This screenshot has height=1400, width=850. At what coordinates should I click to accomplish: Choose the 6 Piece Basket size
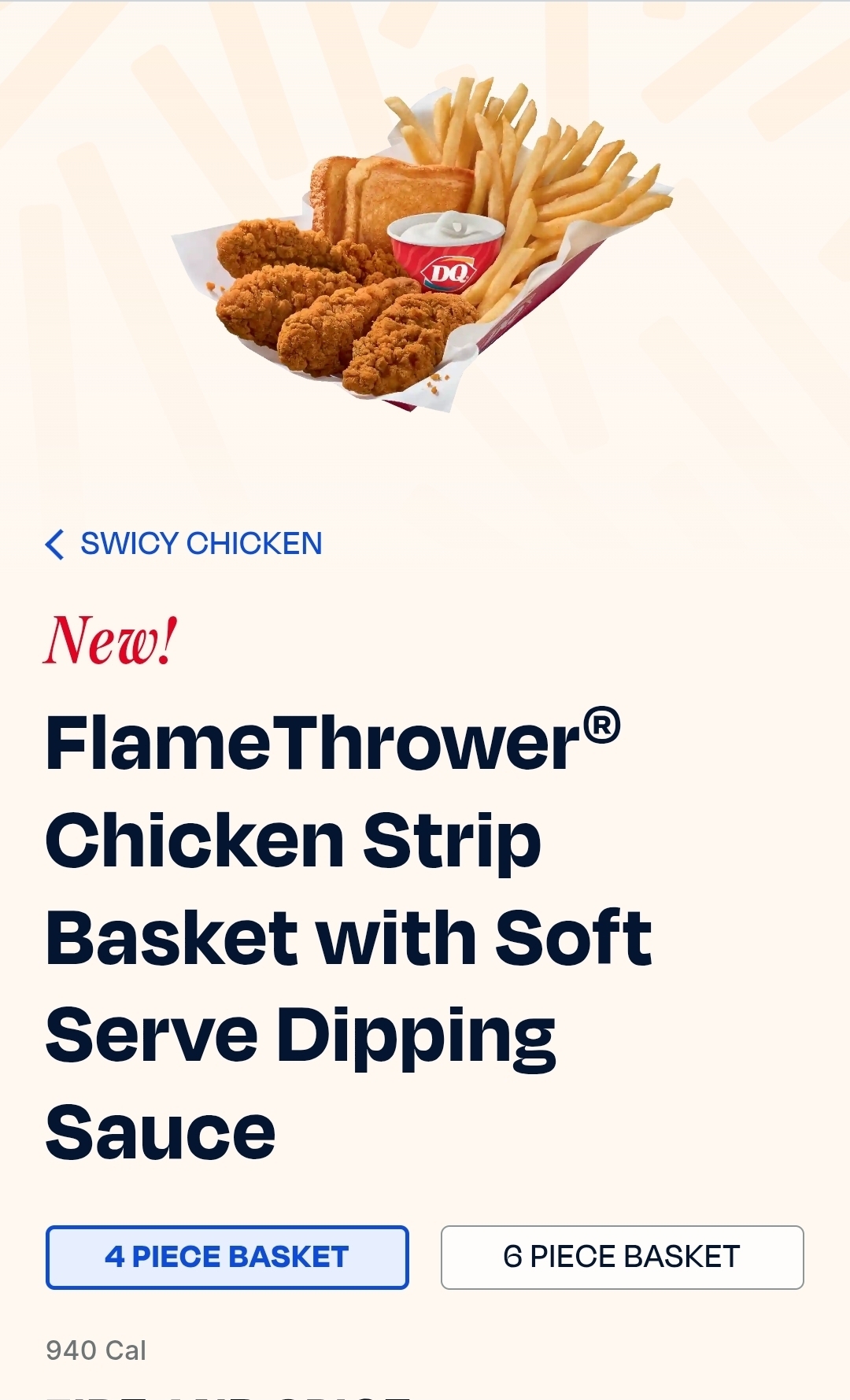pos(622,1257)
